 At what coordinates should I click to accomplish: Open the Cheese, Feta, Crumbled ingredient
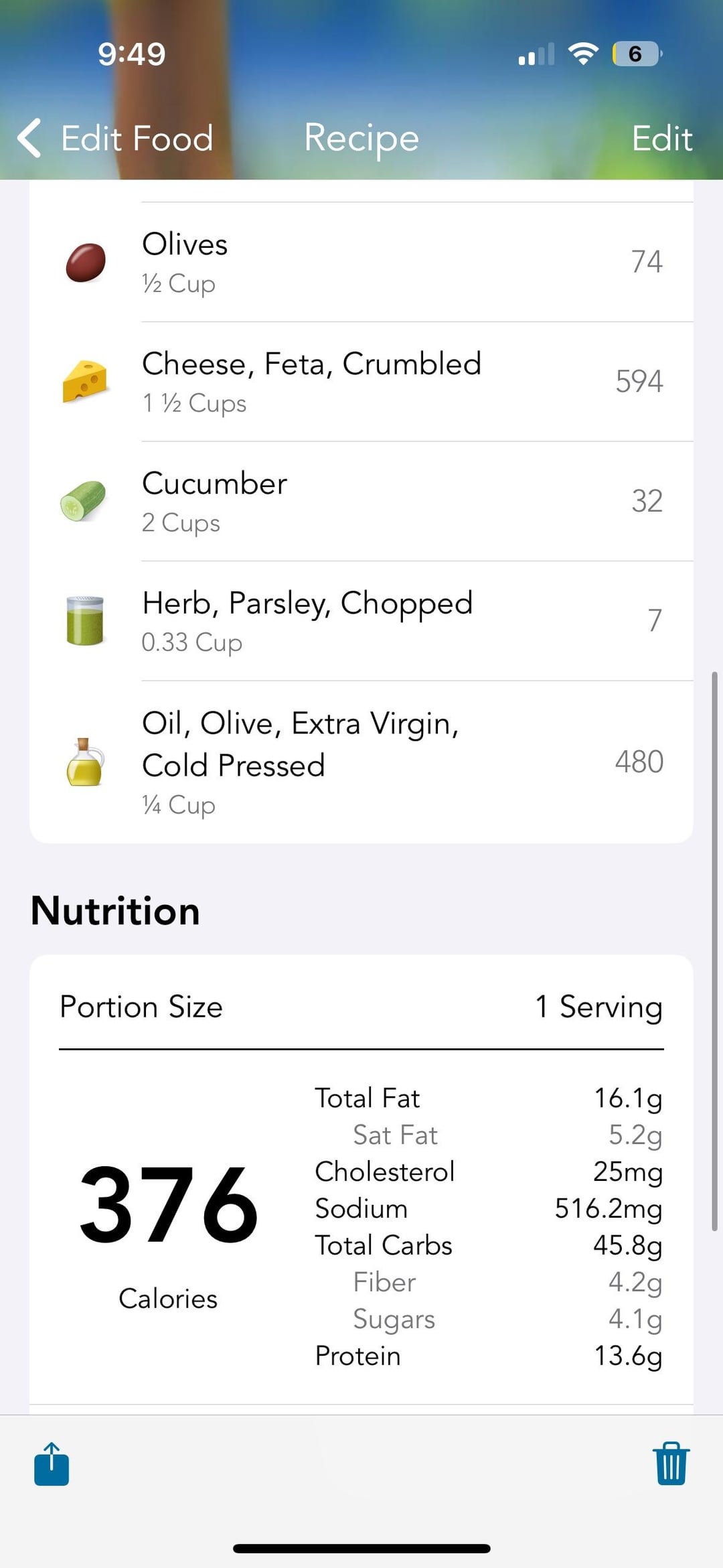pos(361,382)
